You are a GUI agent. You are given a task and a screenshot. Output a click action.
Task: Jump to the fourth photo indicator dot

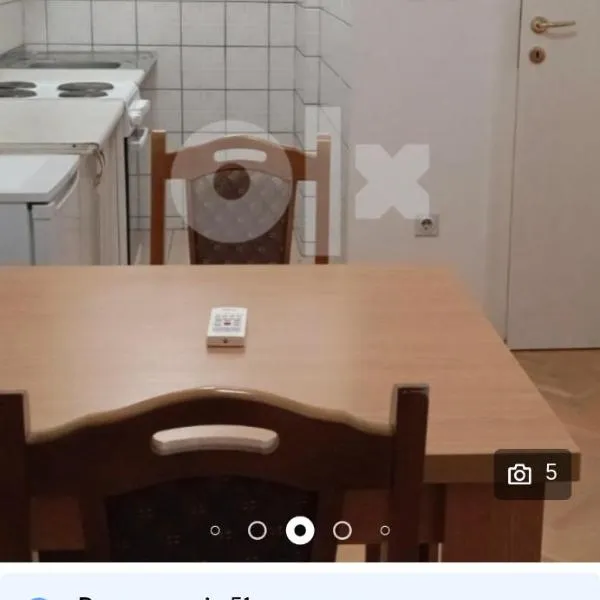[342, 530]
